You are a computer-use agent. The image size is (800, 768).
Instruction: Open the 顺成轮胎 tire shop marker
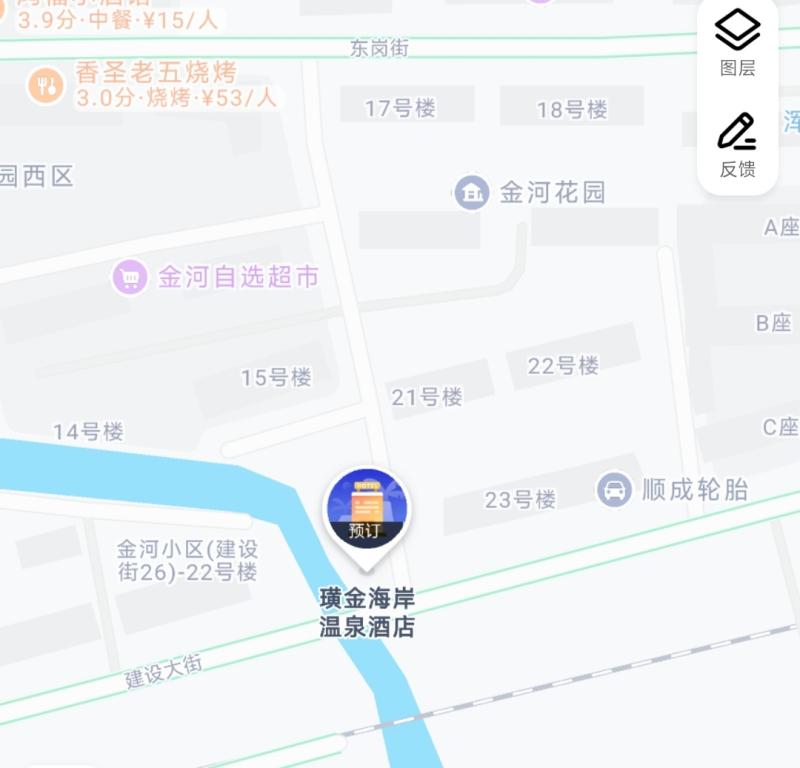pos(614,490)
